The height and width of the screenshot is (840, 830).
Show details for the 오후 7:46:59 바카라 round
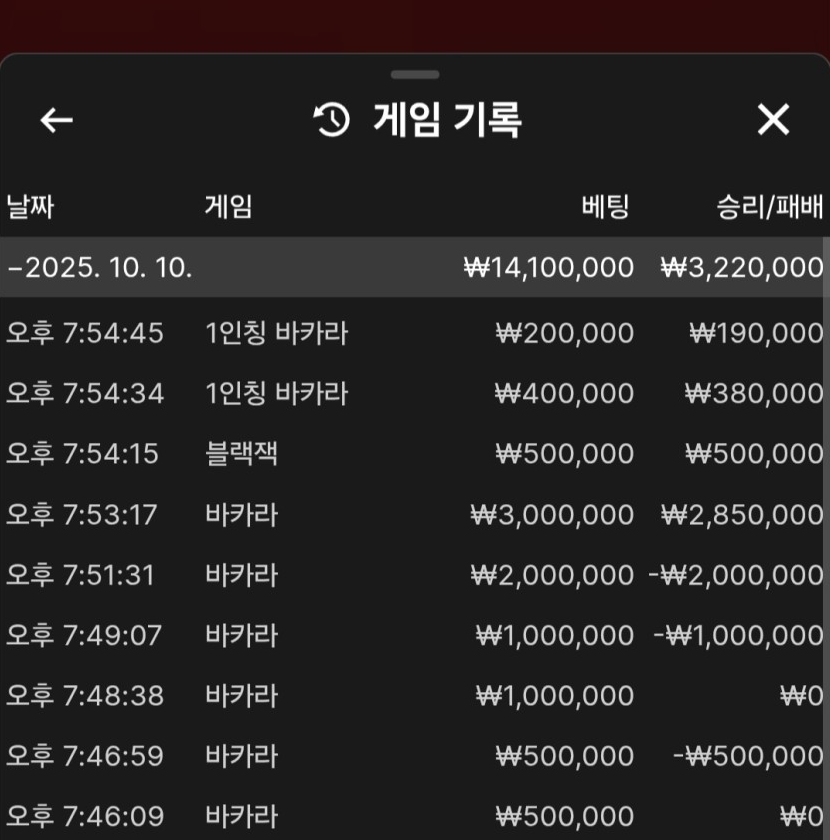tap(414, 756)
